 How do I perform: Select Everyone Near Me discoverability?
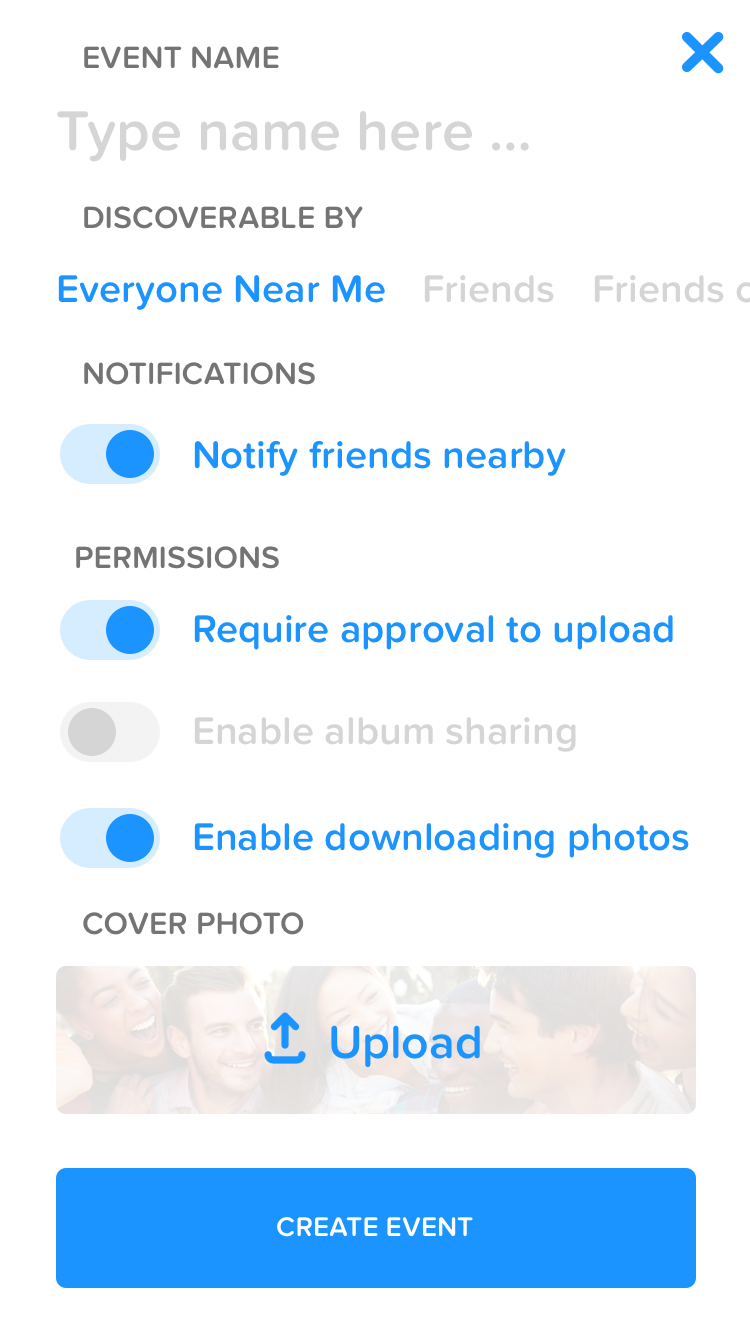click(x=221, y=289)
